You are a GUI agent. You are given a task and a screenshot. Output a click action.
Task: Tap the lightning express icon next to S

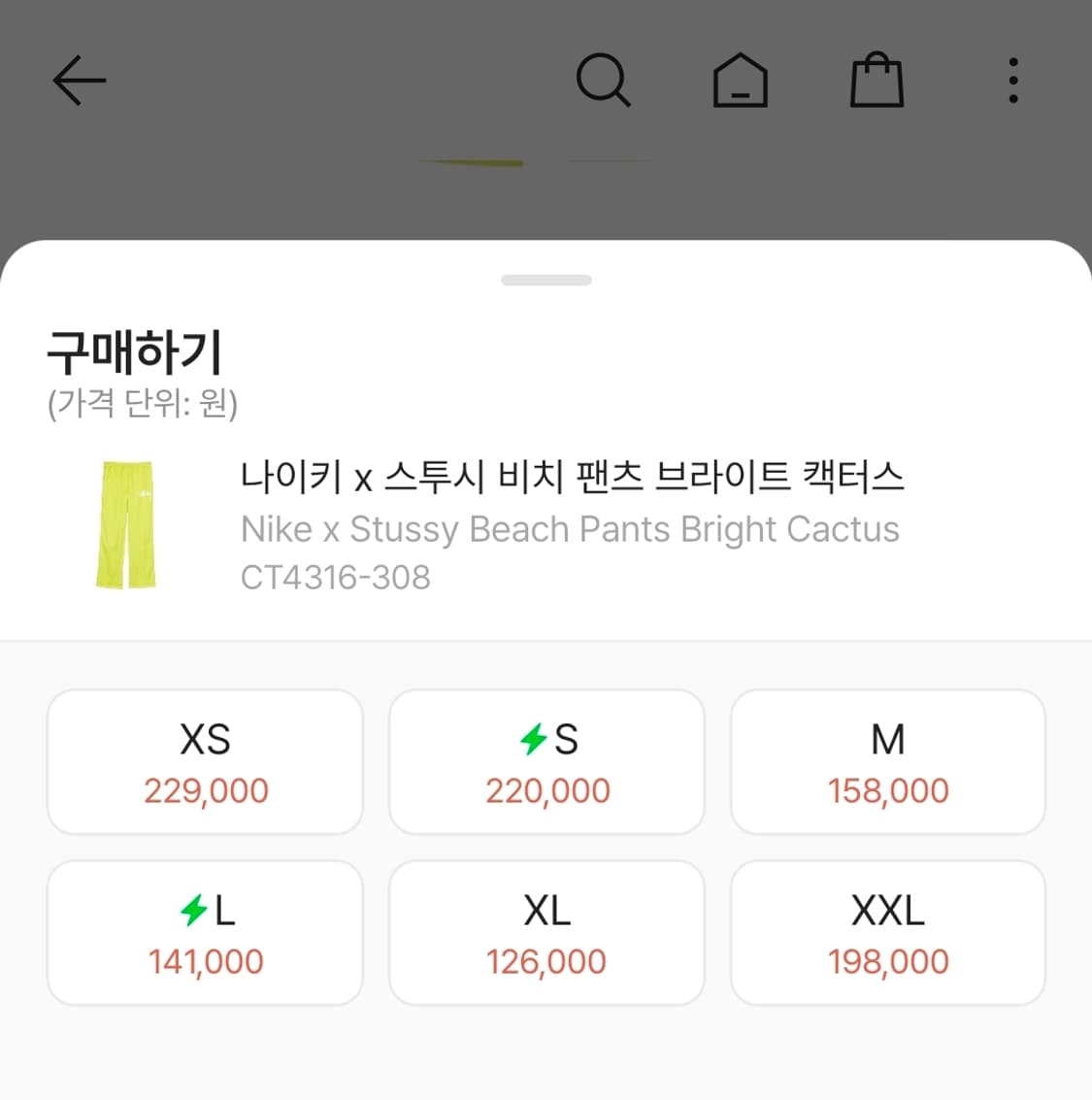point(532,739)
